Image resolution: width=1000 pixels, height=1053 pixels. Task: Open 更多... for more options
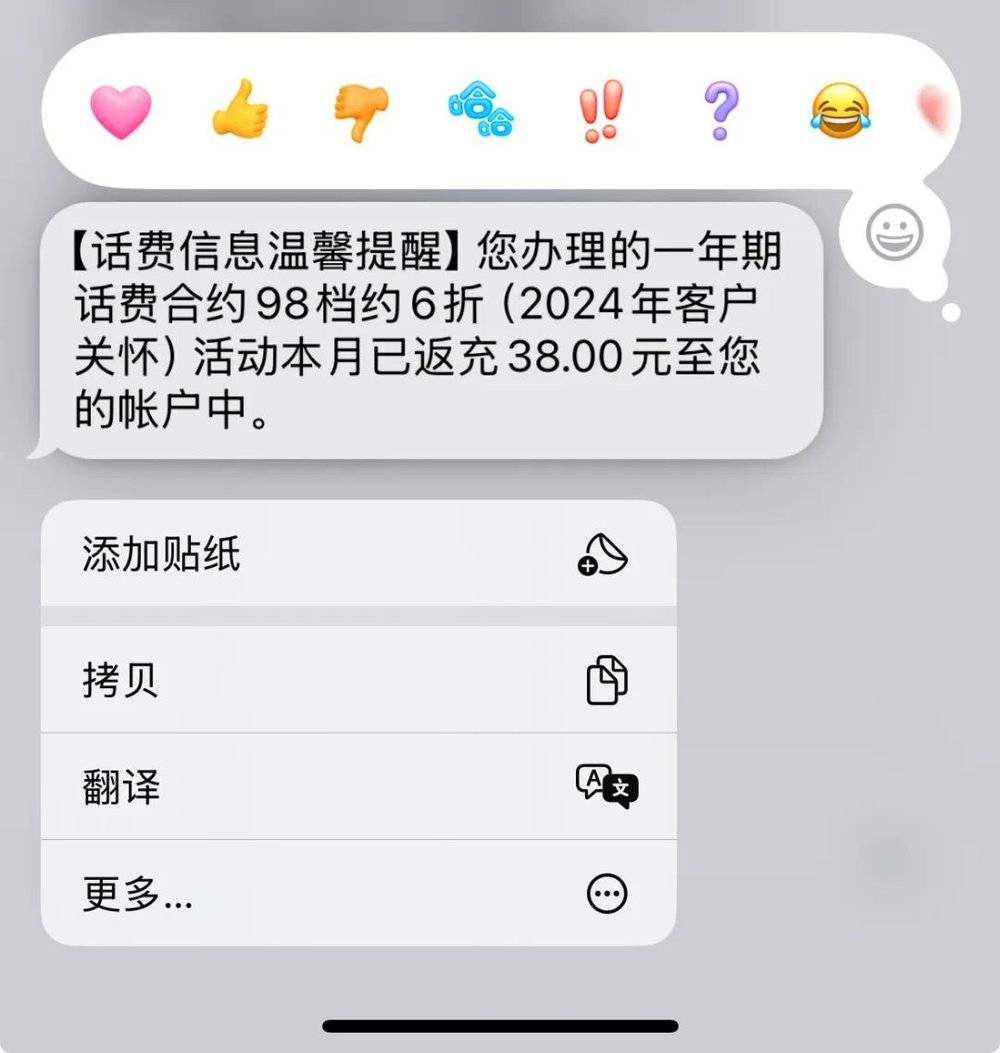click(358, 893)
